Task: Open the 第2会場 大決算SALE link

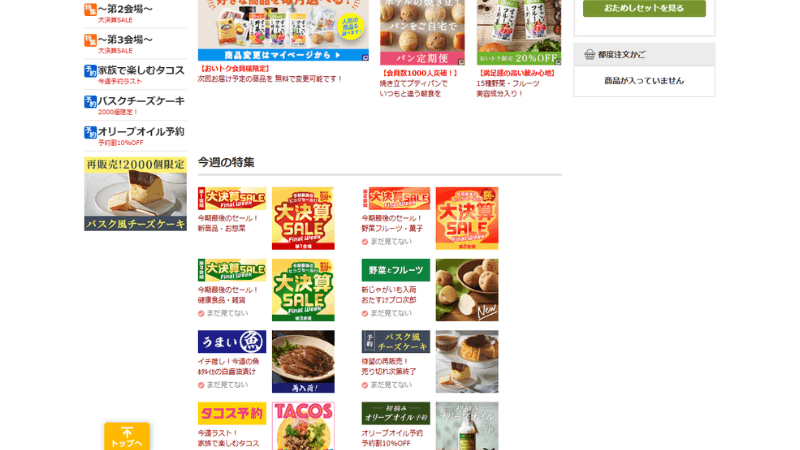Action: [125, 9]
